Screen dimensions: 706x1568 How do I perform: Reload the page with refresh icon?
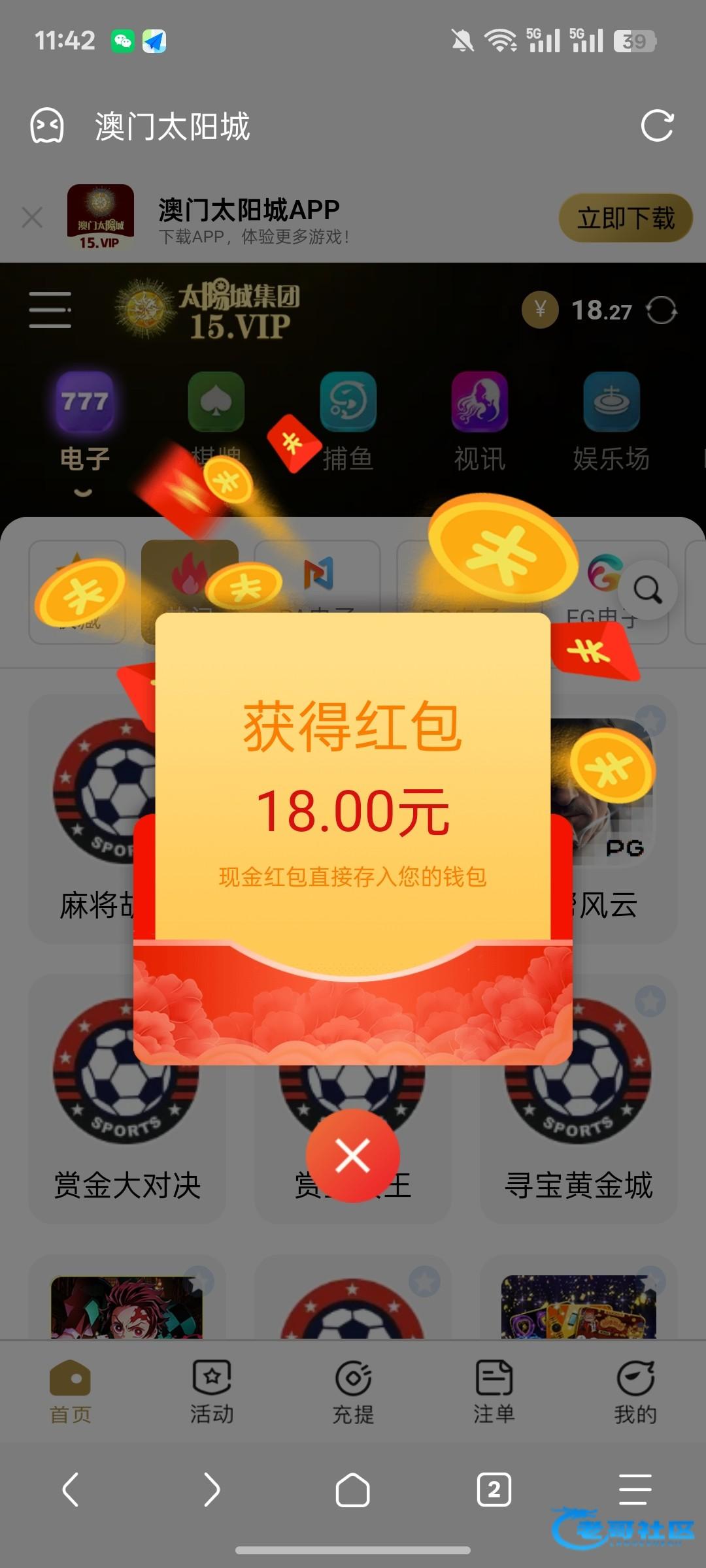[657, 125]
